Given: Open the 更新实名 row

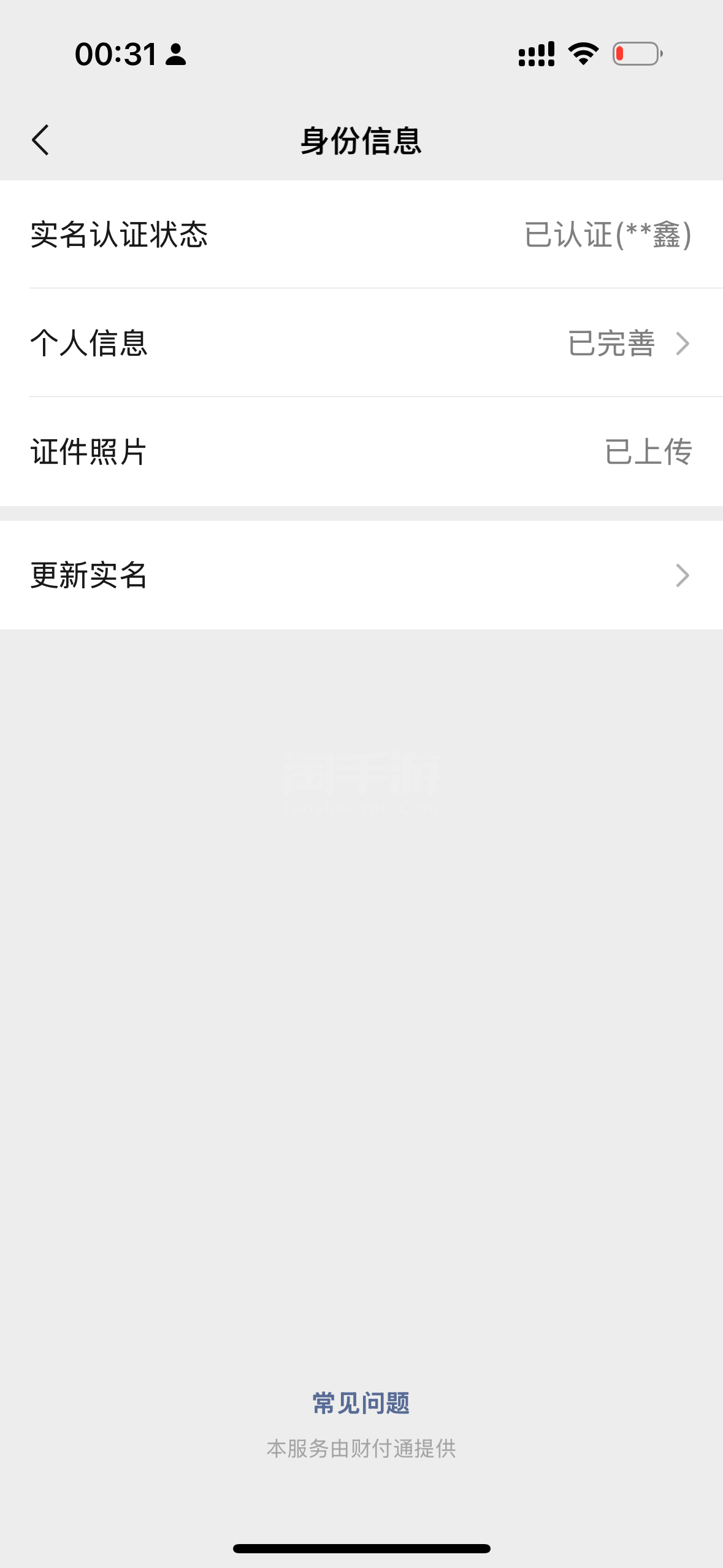Looking at the screenshot, I should (361, 575).
